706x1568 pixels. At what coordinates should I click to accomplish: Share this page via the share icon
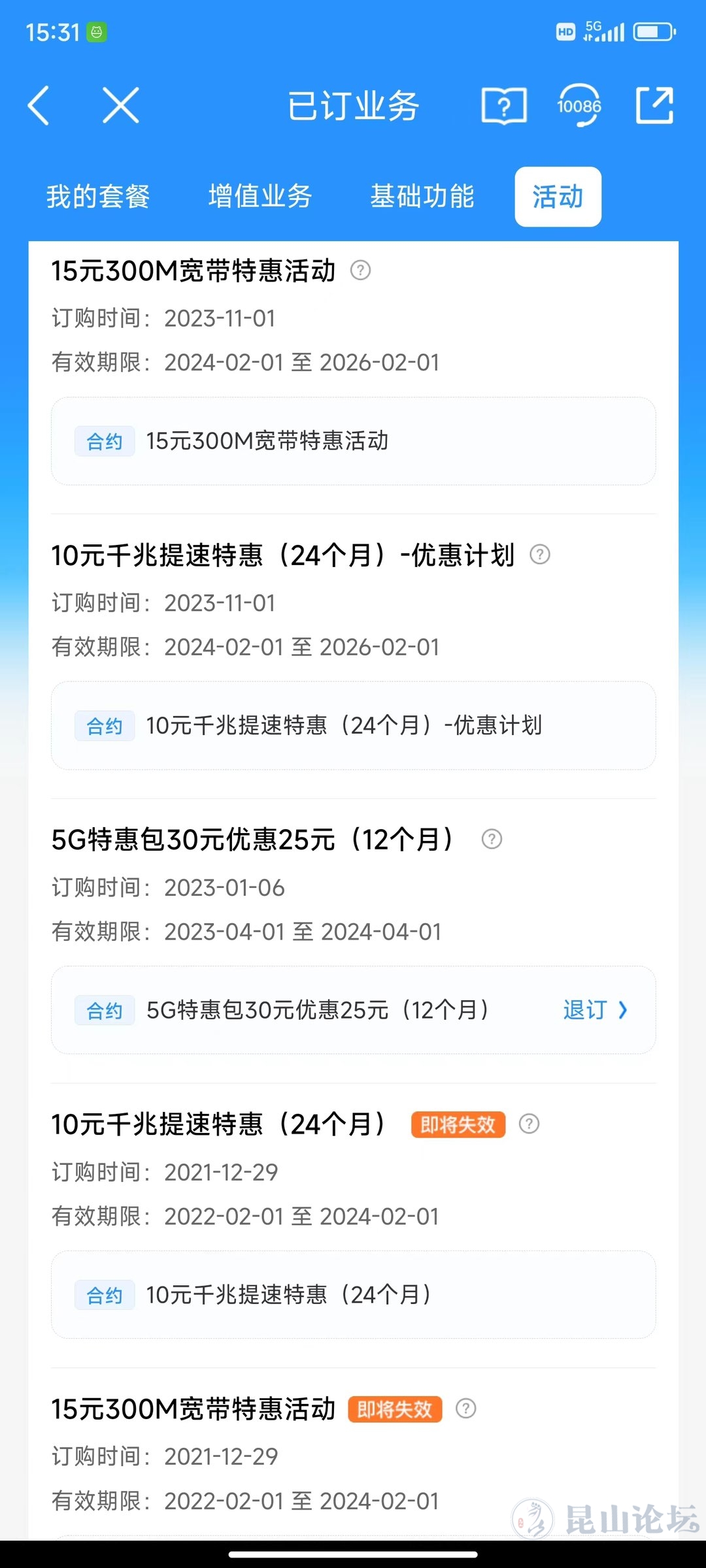click(654, 105)
